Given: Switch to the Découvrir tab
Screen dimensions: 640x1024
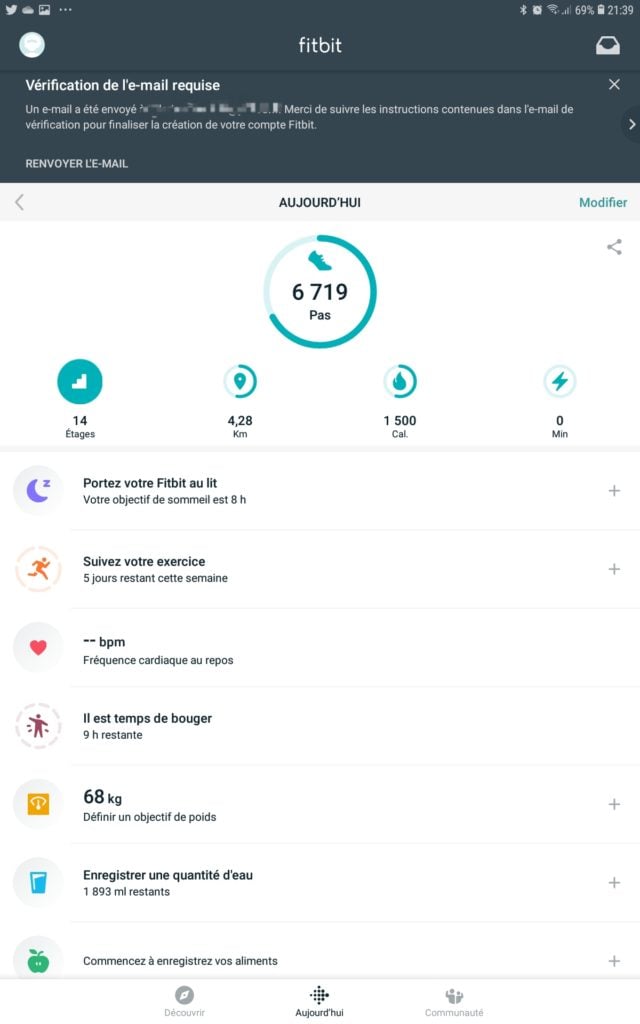Looking at the screenshot, I should pos(184,1001).
